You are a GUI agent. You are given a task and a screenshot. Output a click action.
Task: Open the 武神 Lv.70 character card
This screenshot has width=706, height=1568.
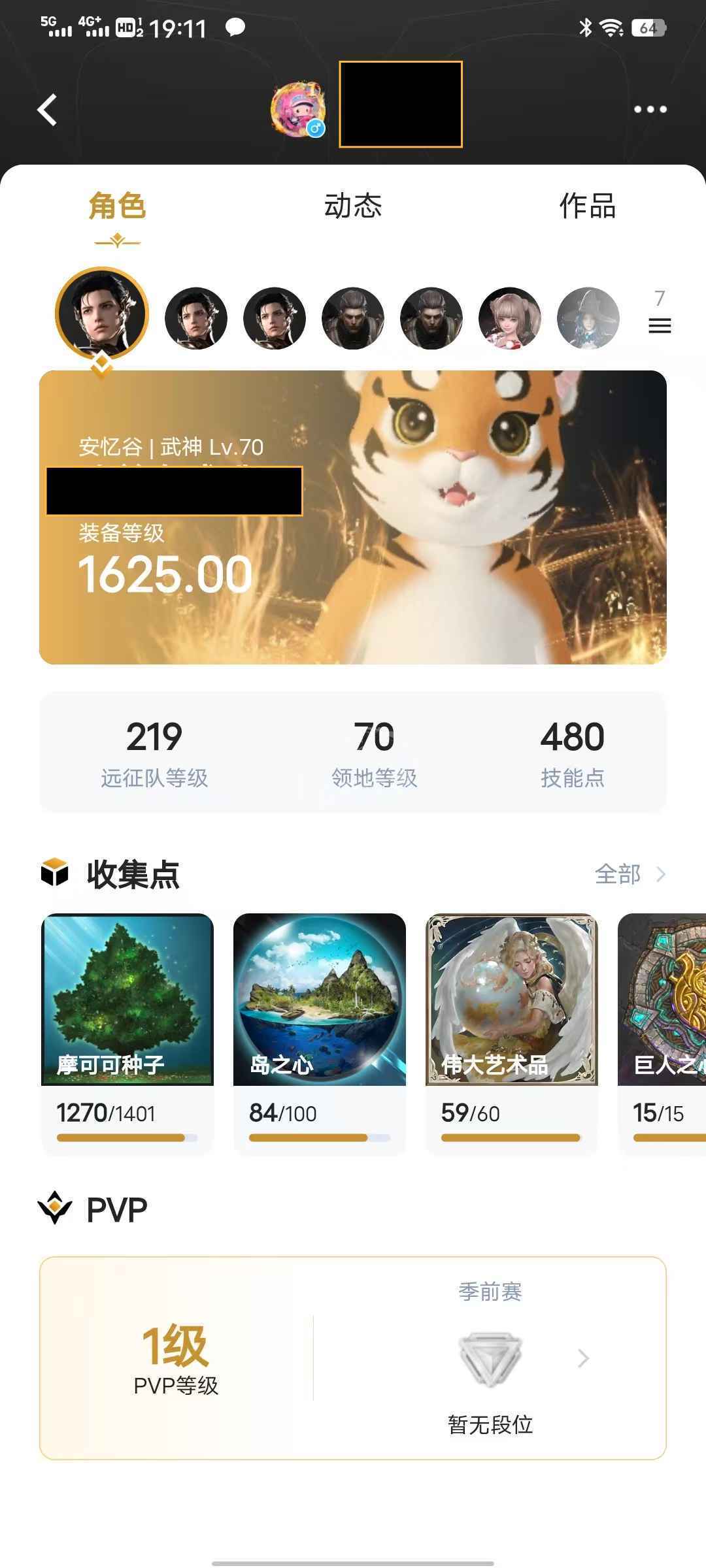353,517
